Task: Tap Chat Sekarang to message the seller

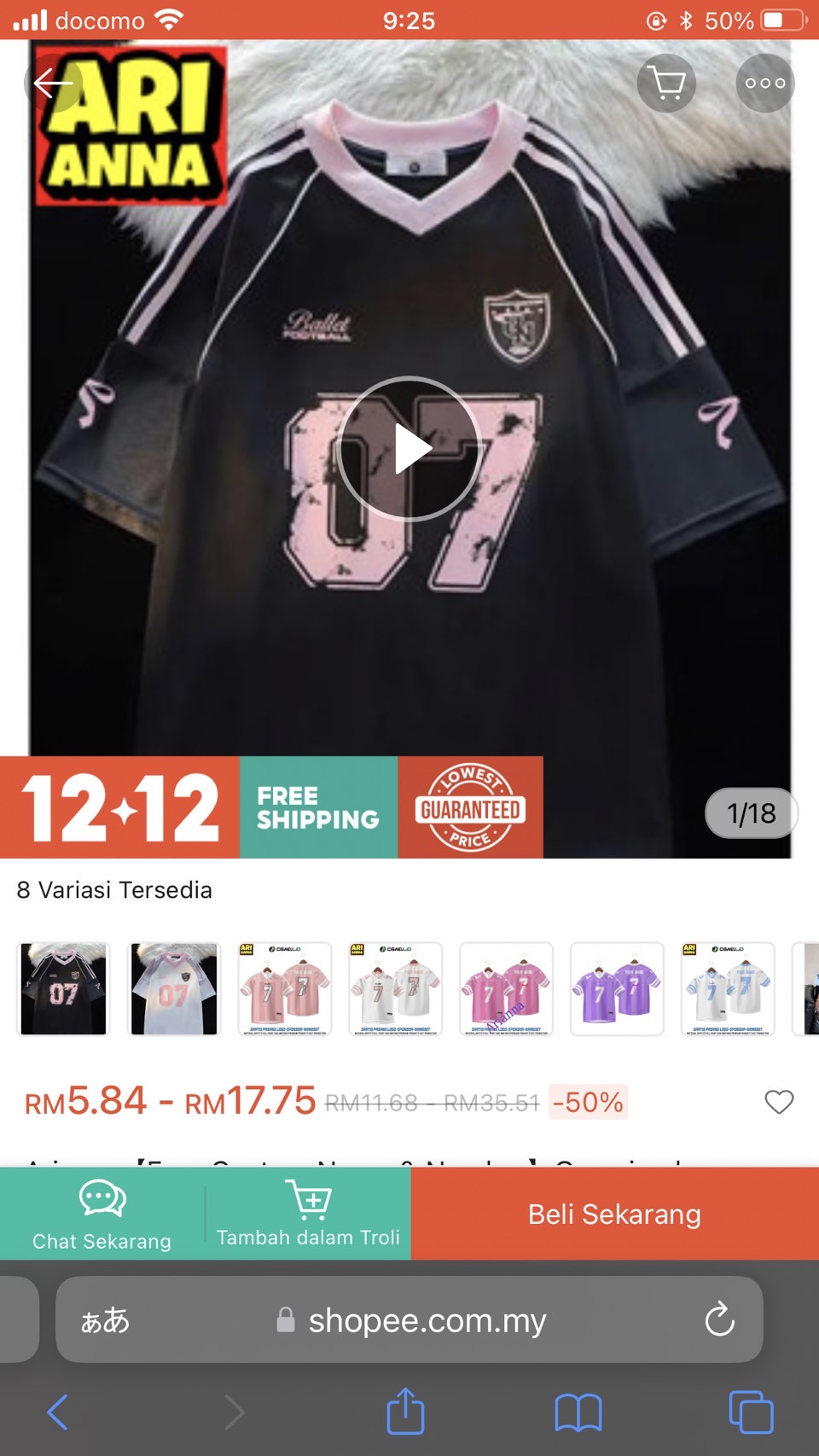Action: (x=102, y=1214)
